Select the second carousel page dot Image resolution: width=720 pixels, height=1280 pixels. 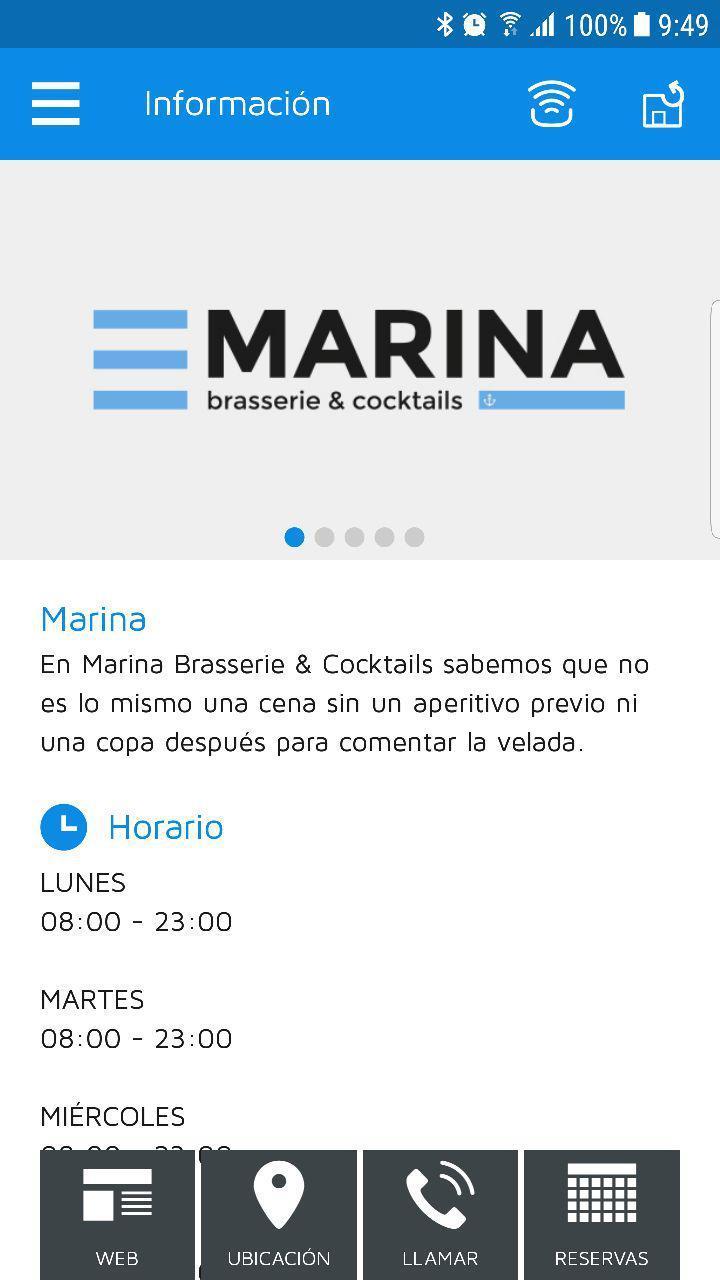[x=324, y=537]
